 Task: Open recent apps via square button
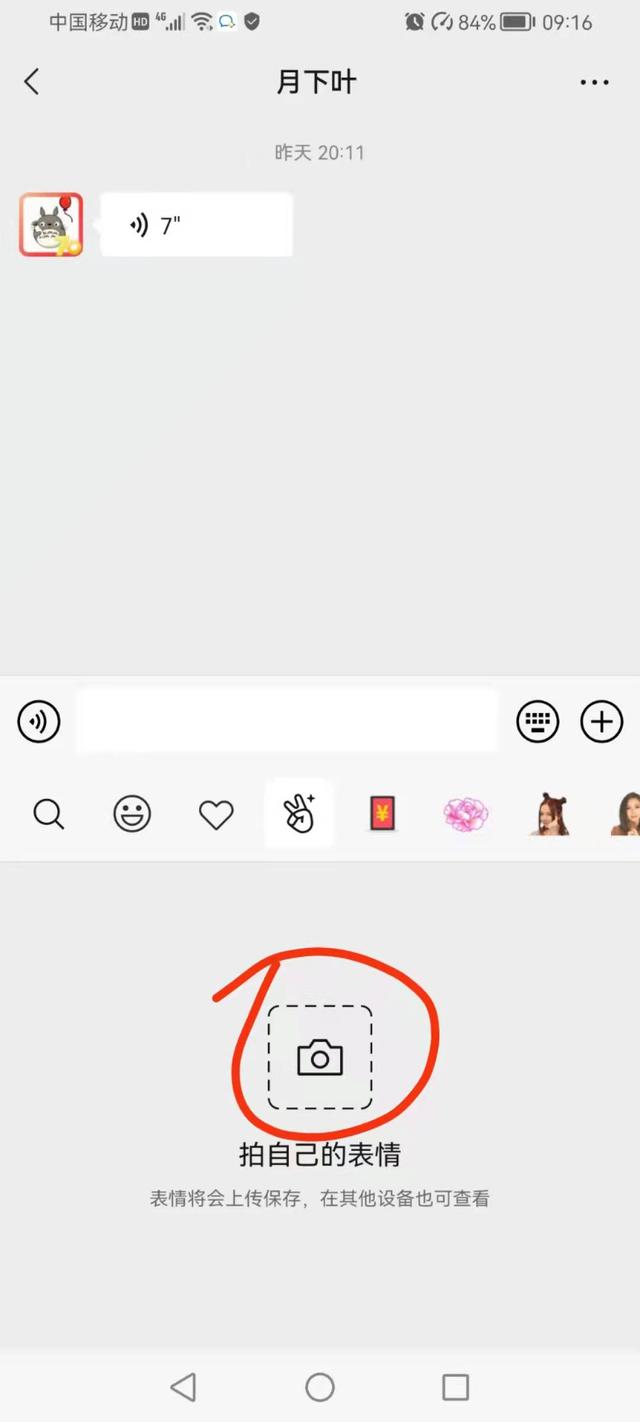click(x=455, y=1387)
